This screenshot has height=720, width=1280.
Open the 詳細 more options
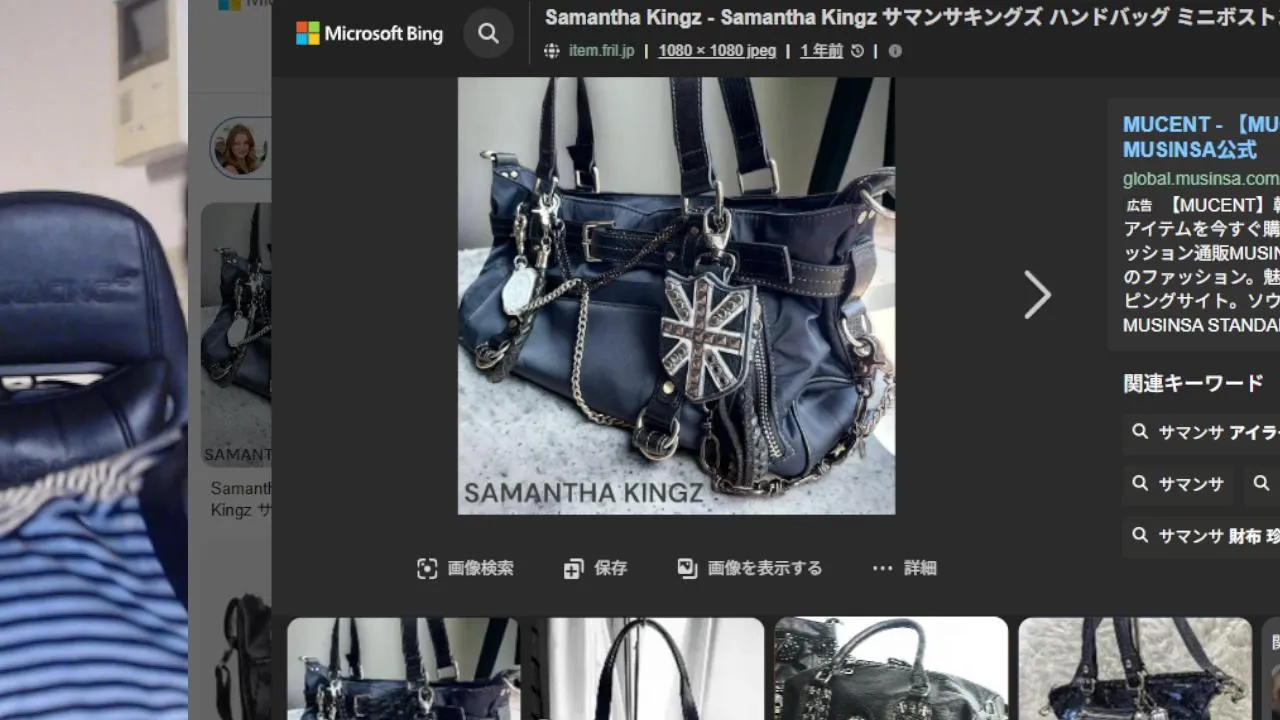click(905, 568)
